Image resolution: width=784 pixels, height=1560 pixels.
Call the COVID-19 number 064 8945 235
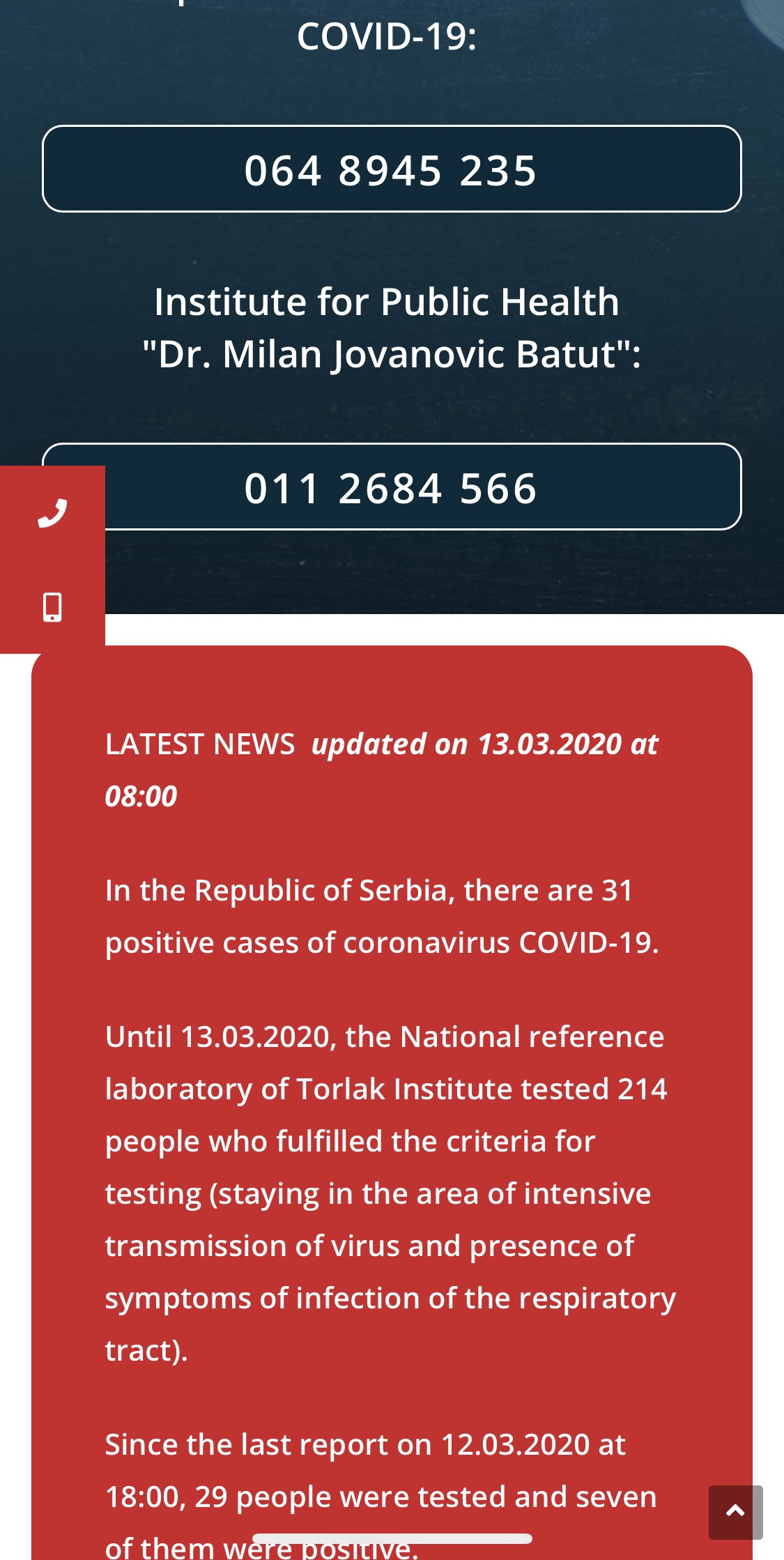point(392,169)
